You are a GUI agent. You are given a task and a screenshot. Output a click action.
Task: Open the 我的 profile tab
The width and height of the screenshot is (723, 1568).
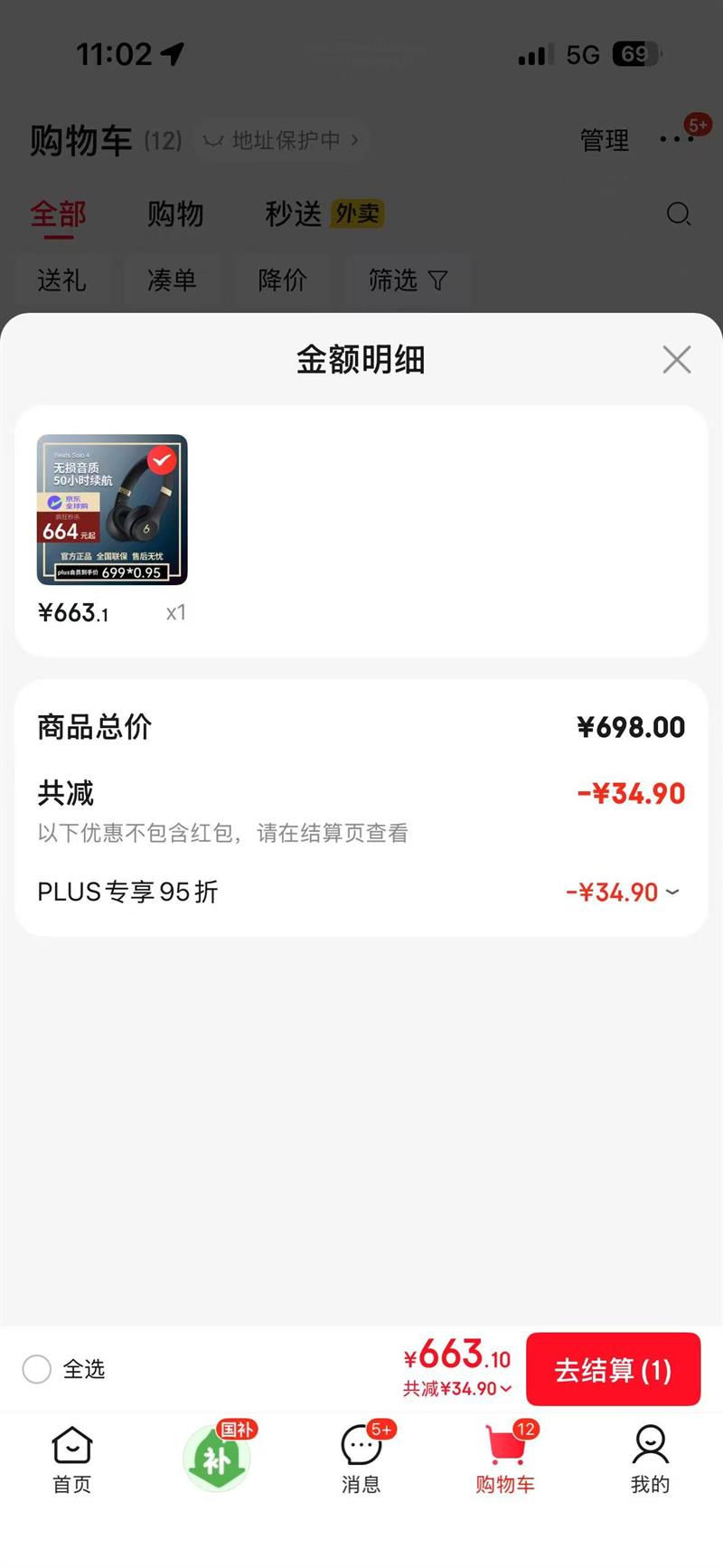(650, 1458)
